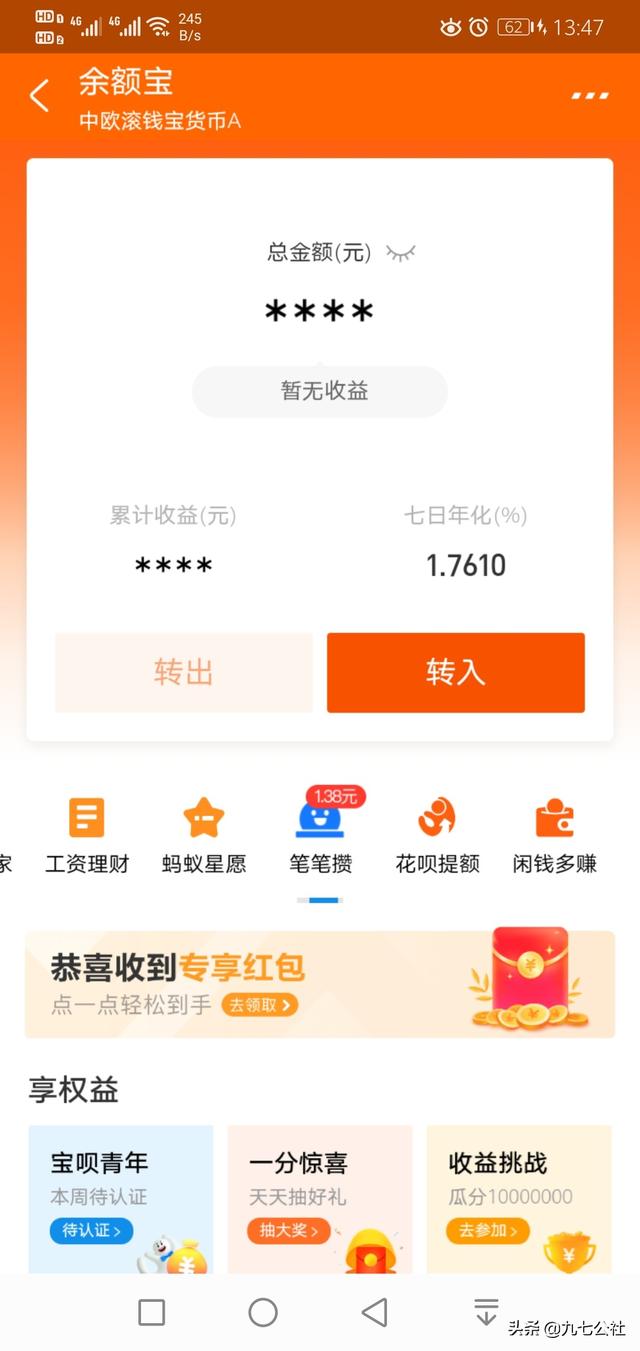Go back from the 余额宝 page

(x=39, y=97)
